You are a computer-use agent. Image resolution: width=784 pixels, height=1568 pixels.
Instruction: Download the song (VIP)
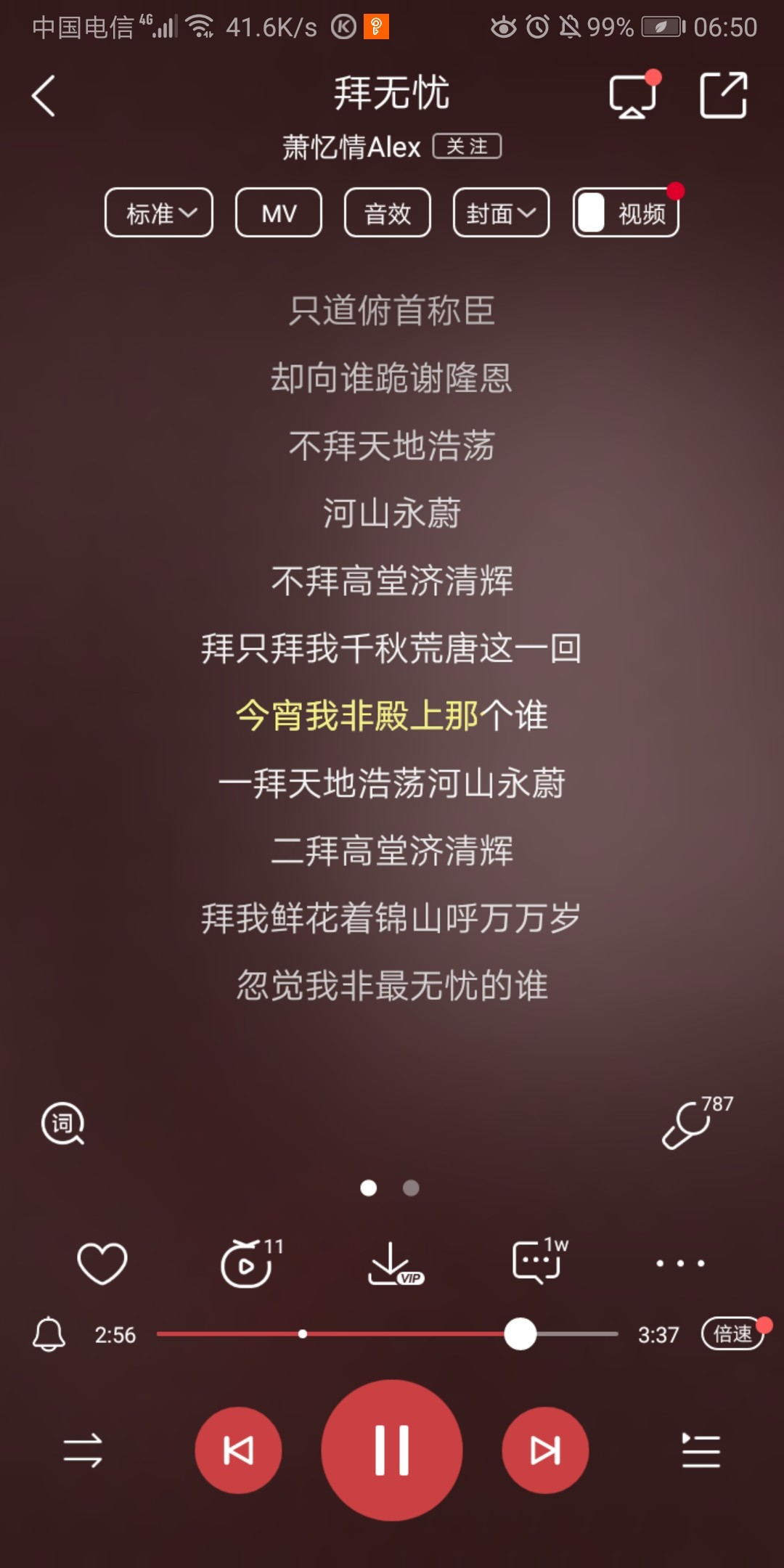pos(394,1263)
